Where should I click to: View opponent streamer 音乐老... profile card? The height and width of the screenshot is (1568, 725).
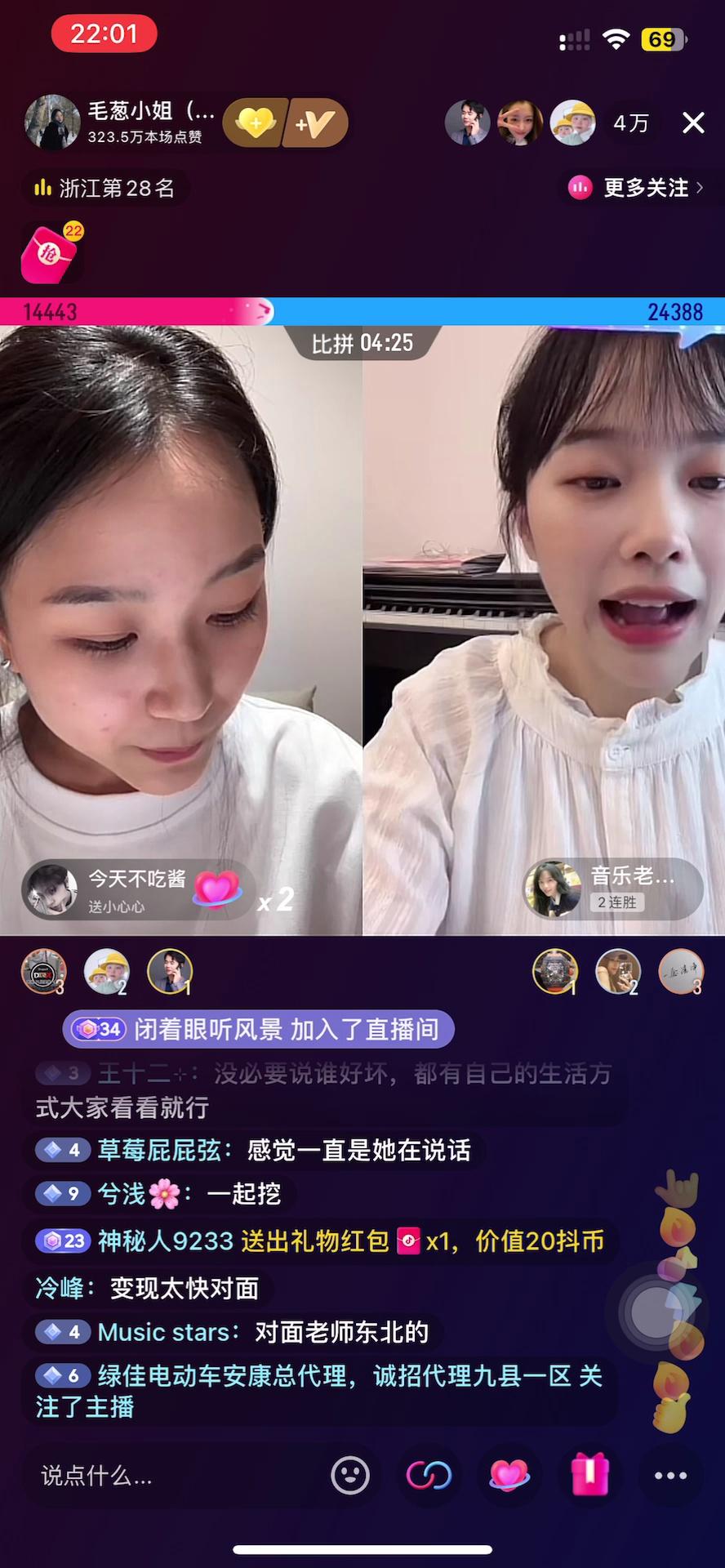[612, 889]
